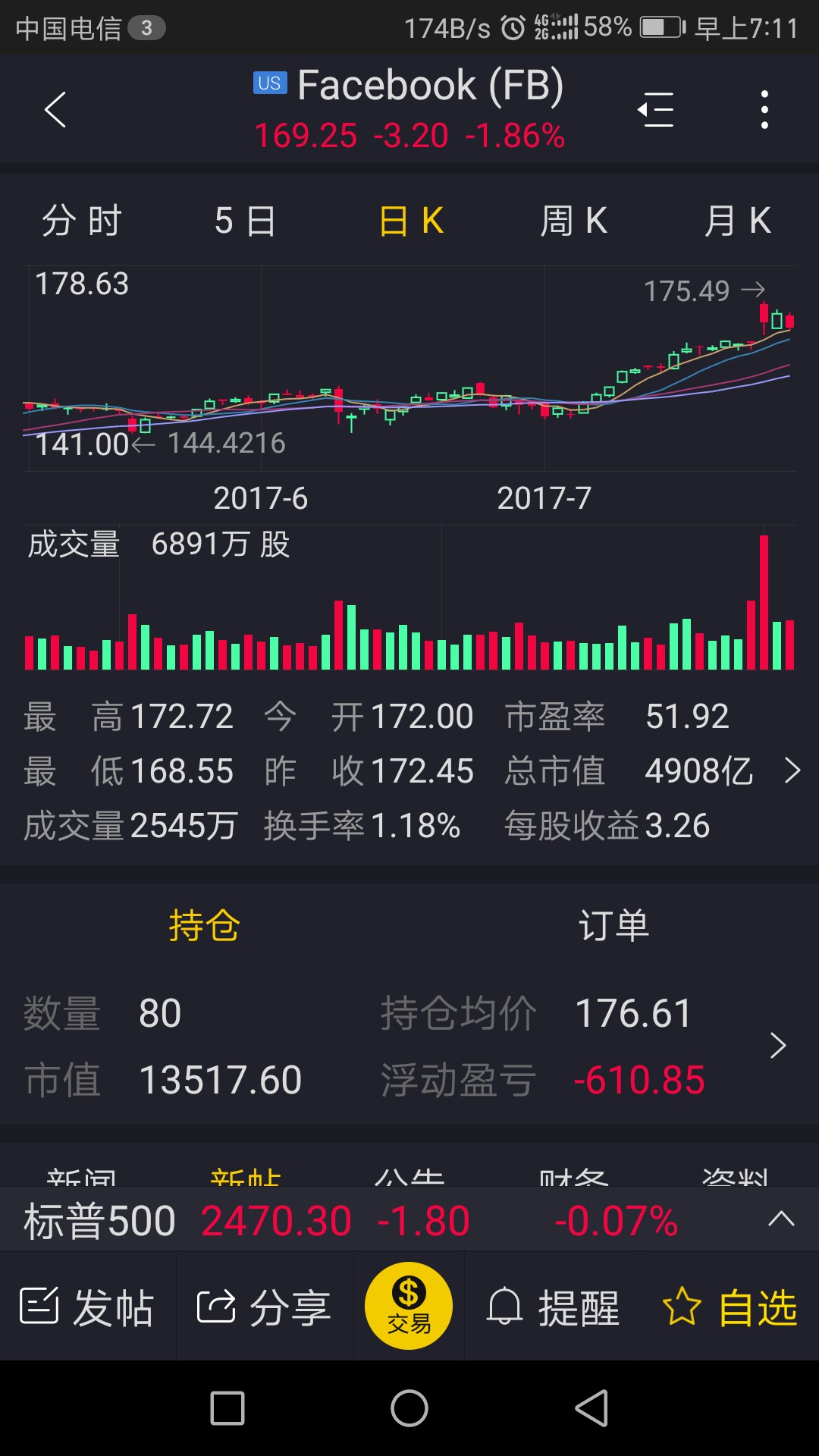Switch to the 订单 tab

pyautogui.click(x=614, y=925)
